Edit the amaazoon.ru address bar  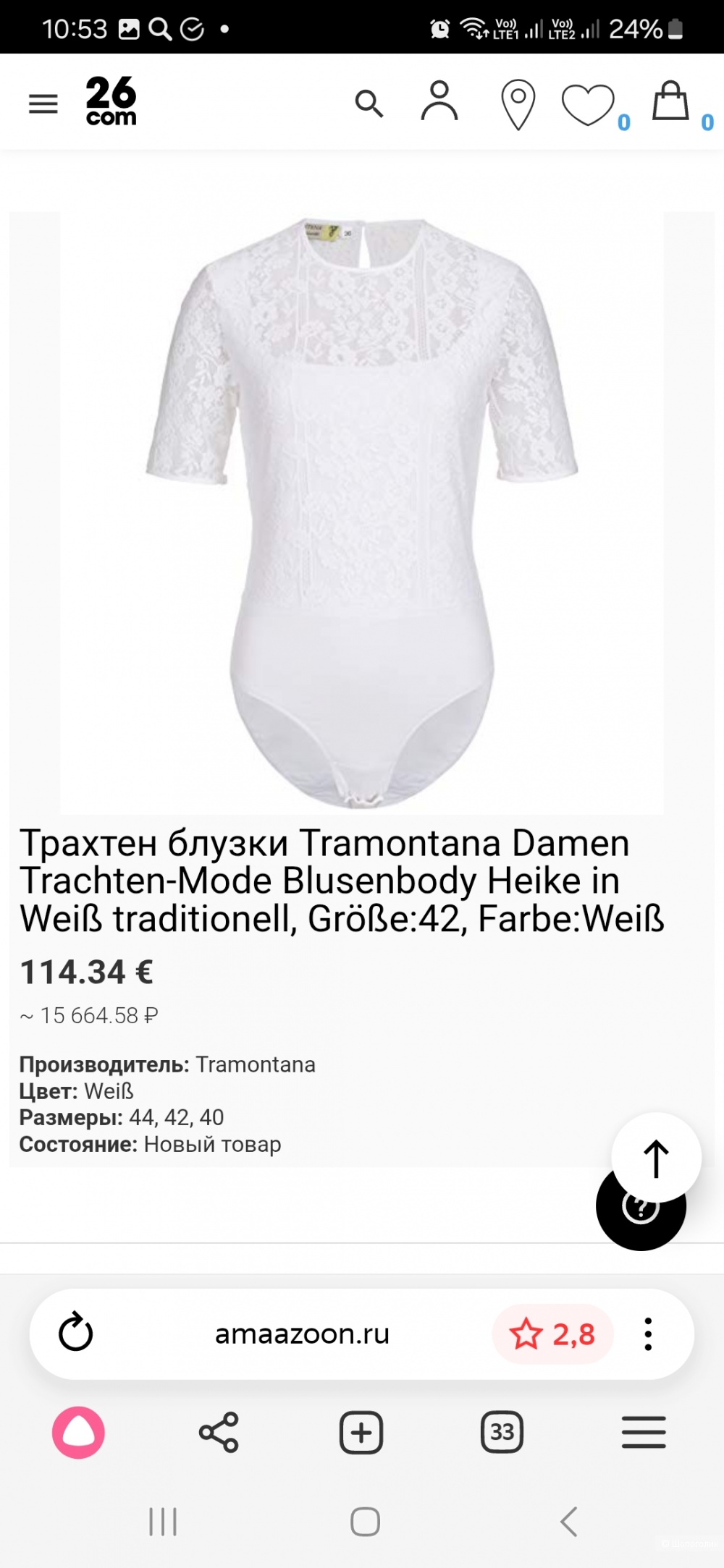pyautogui.click(x=302, y=1334)
